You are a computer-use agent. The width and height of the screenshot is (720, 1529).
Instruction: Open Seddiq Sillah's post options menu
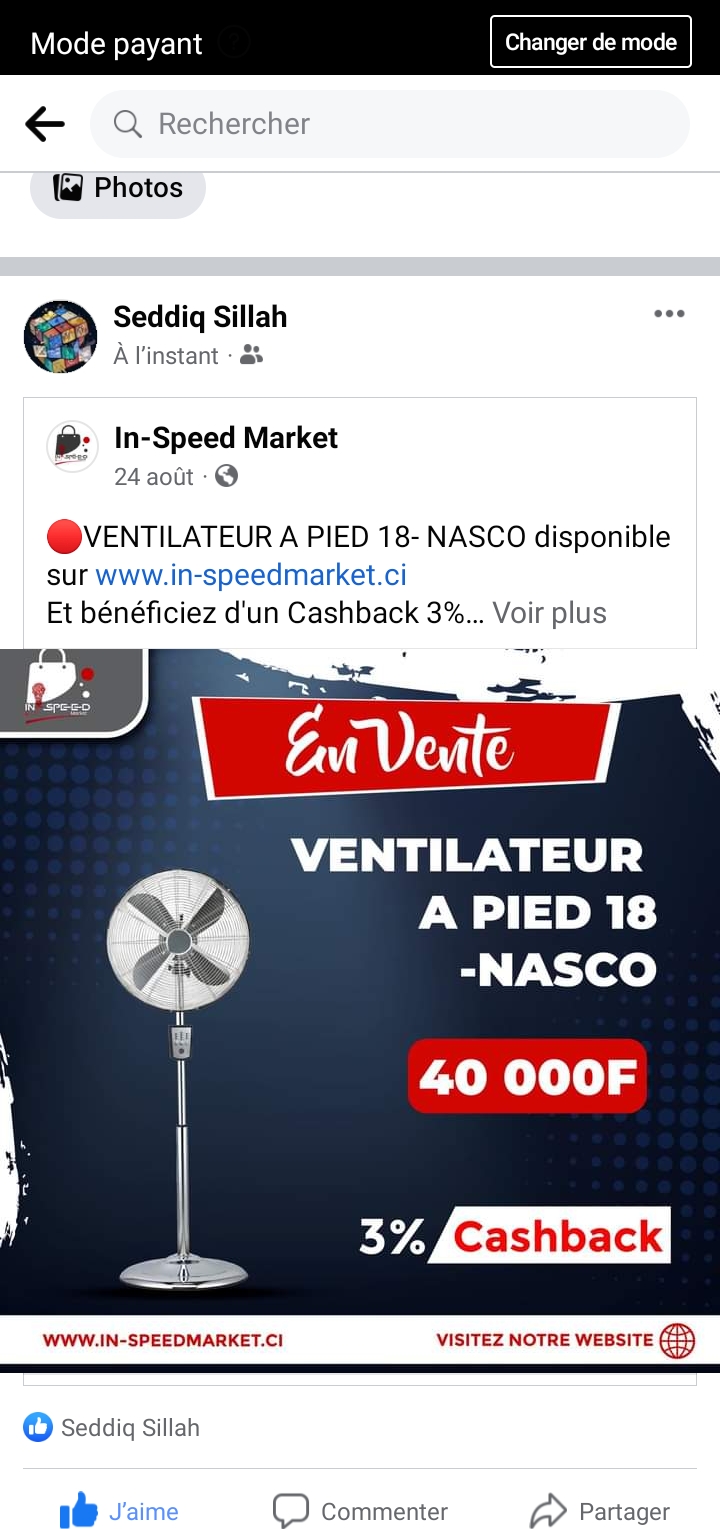[x=669, y=314]
